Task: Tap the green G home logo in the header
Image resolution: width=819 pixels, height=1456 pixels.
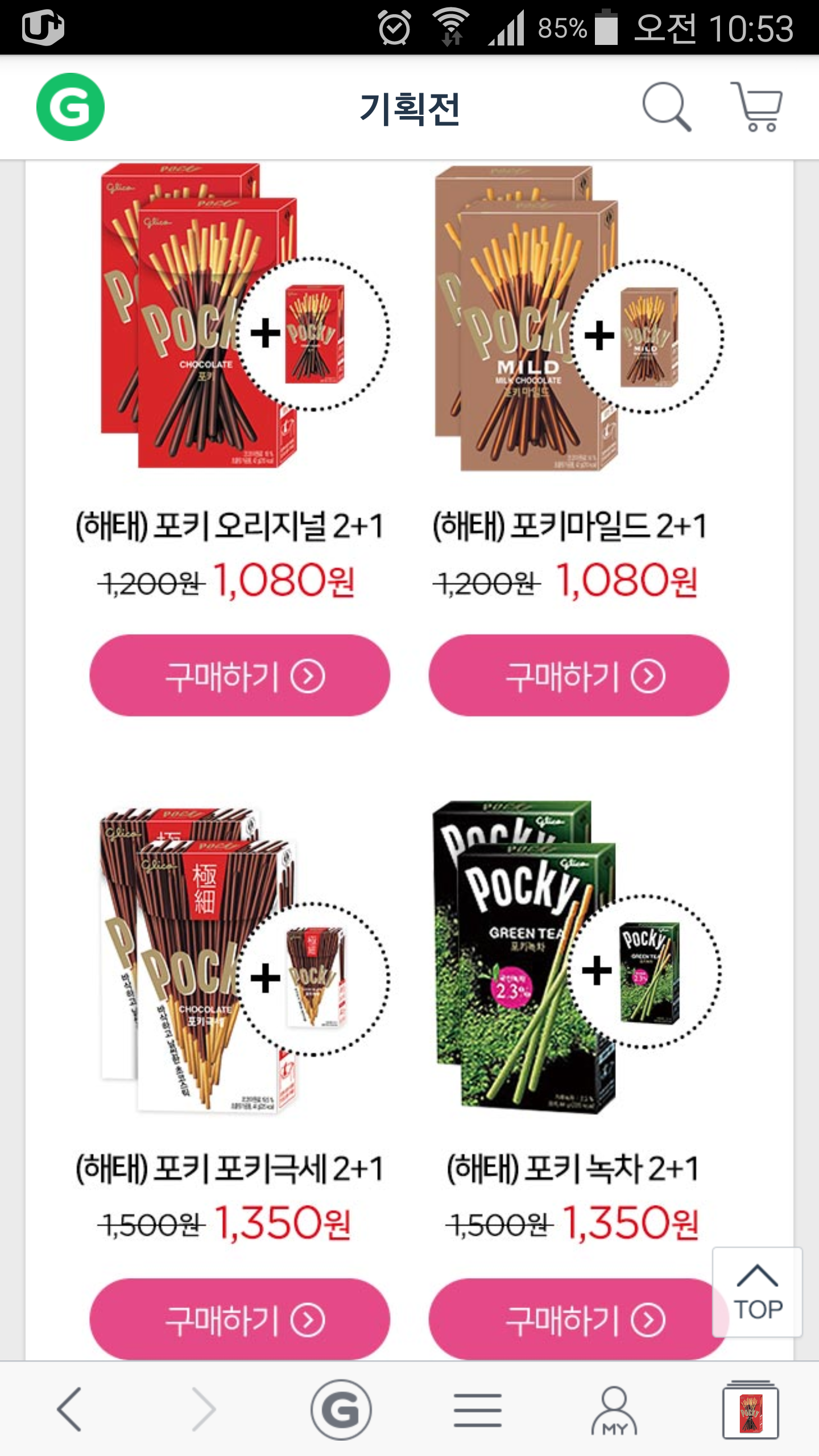Action: pyautogui.click(x=71, y=107)
